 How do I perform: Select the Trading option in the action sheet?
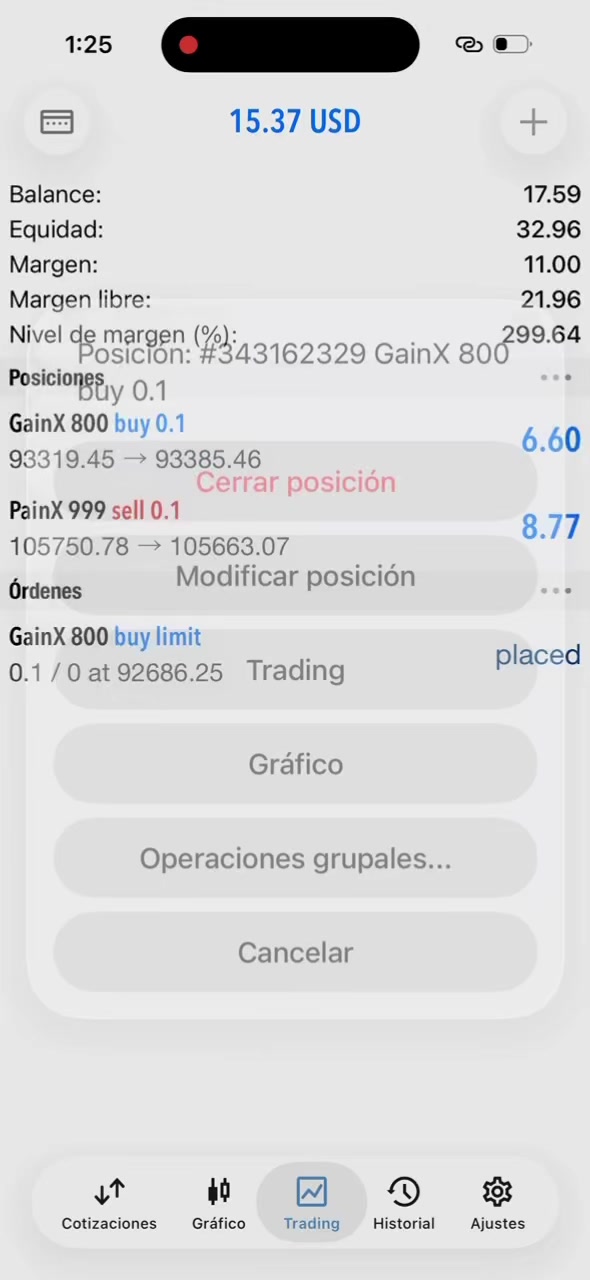(295, 670)
